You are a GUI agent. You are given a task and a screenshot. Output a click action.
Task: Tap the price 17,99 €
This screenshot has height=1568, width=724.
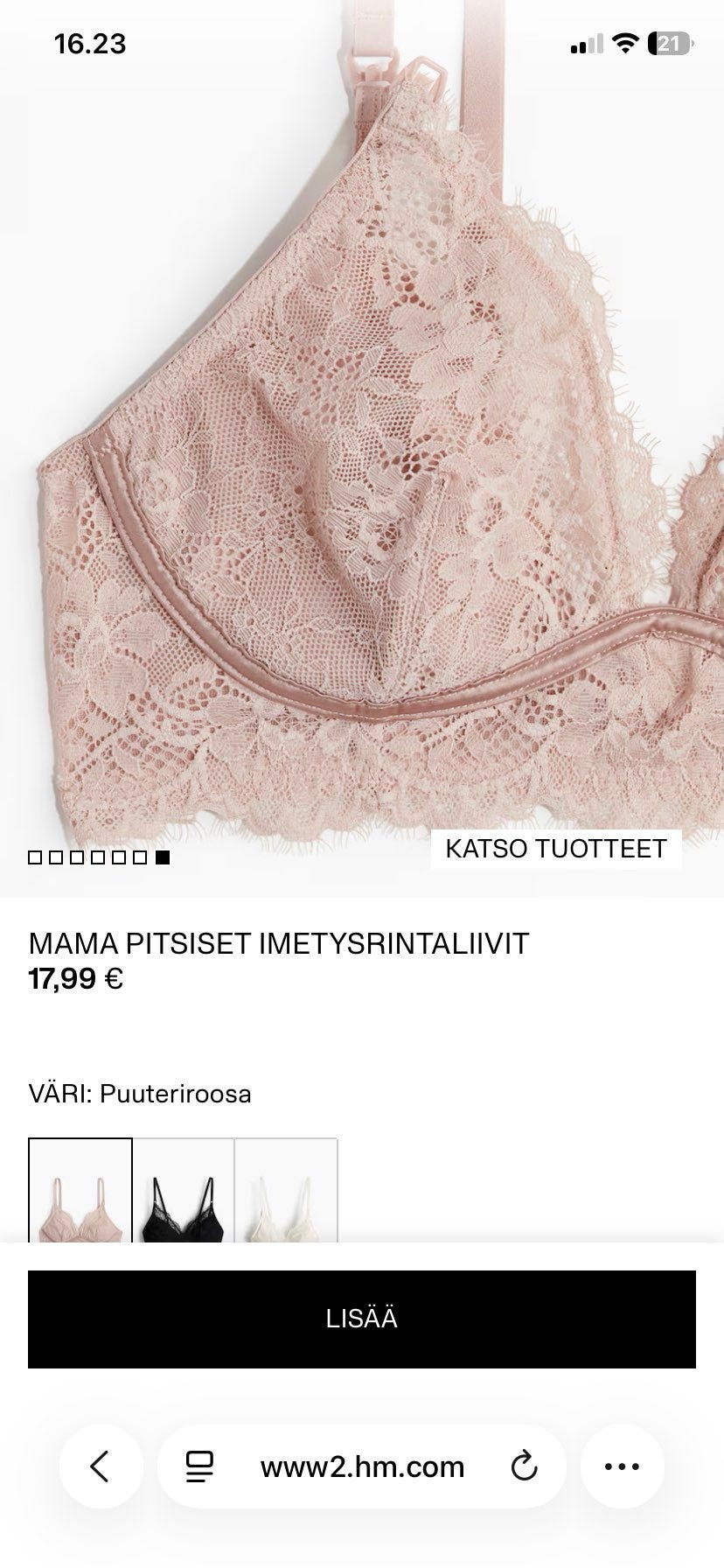(76, 981)
